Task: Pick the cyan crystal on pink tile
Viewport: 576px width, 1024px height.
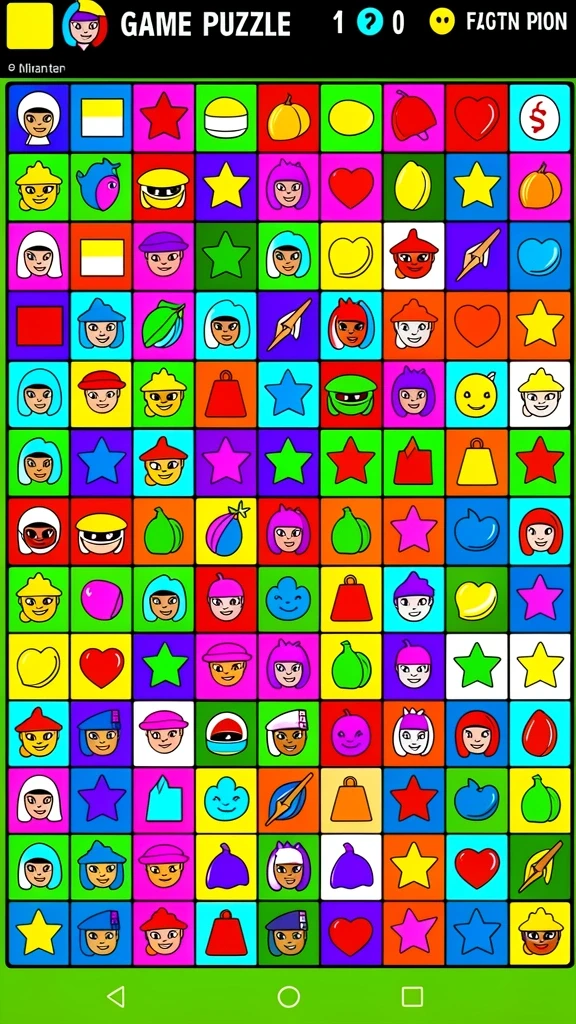Action: [163, 801]
